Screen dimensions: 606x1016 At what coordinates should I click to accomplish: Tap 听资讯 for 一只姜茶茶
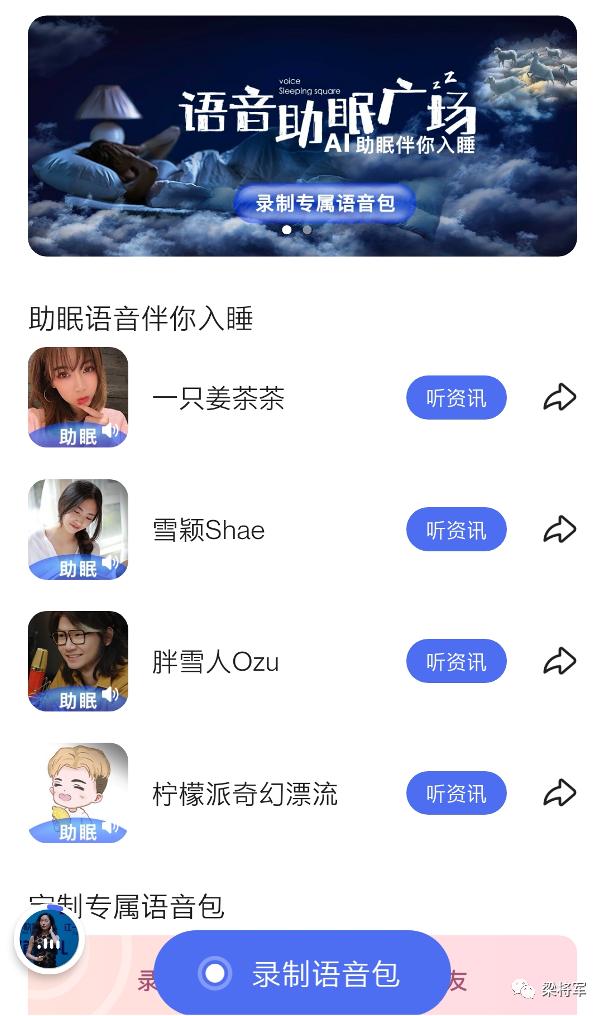(456, 398)
